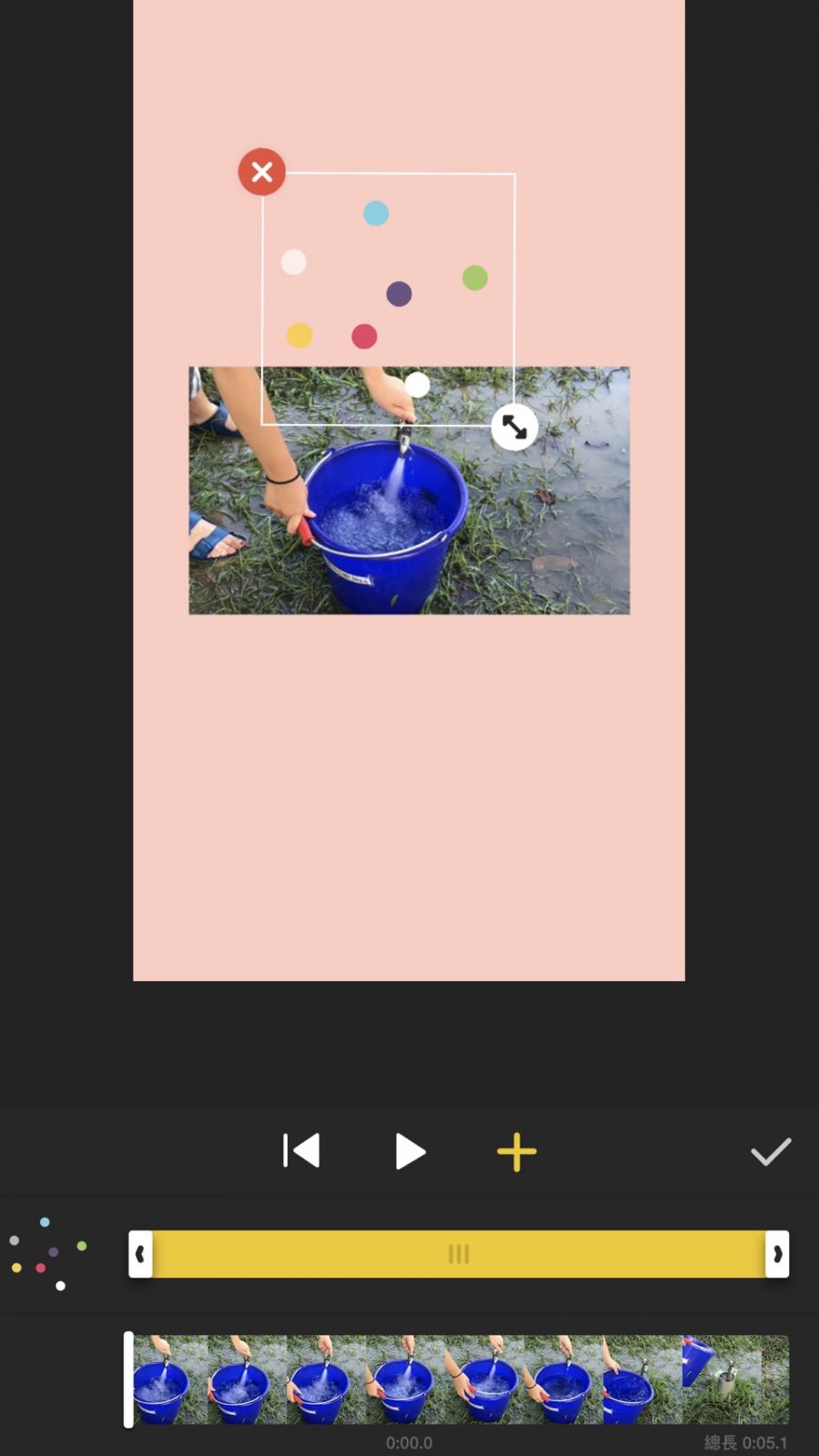Jump back to the video start
This screenshot has height=1456, width=819.
click(301, 1151)
